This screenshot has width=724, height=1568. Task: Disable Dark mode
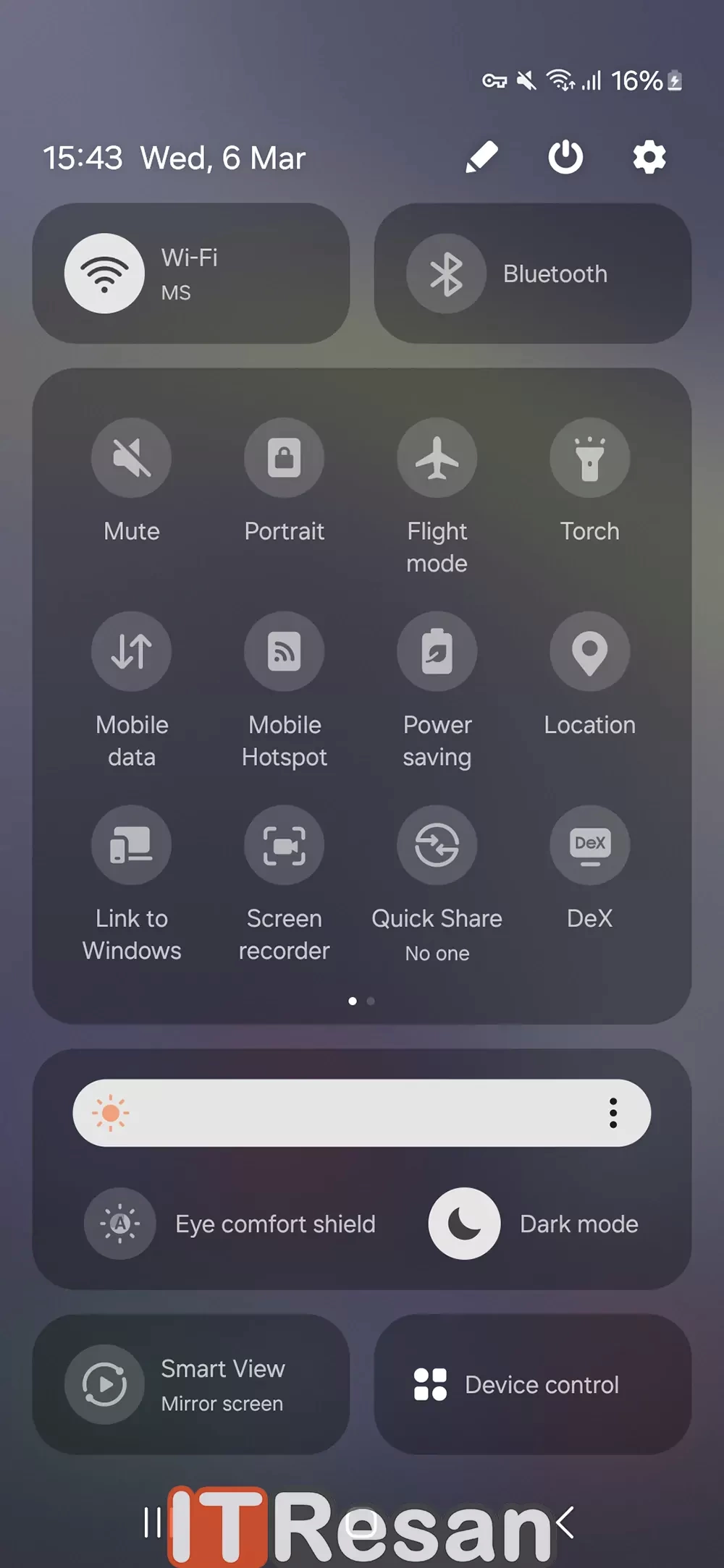(464, 1224)
